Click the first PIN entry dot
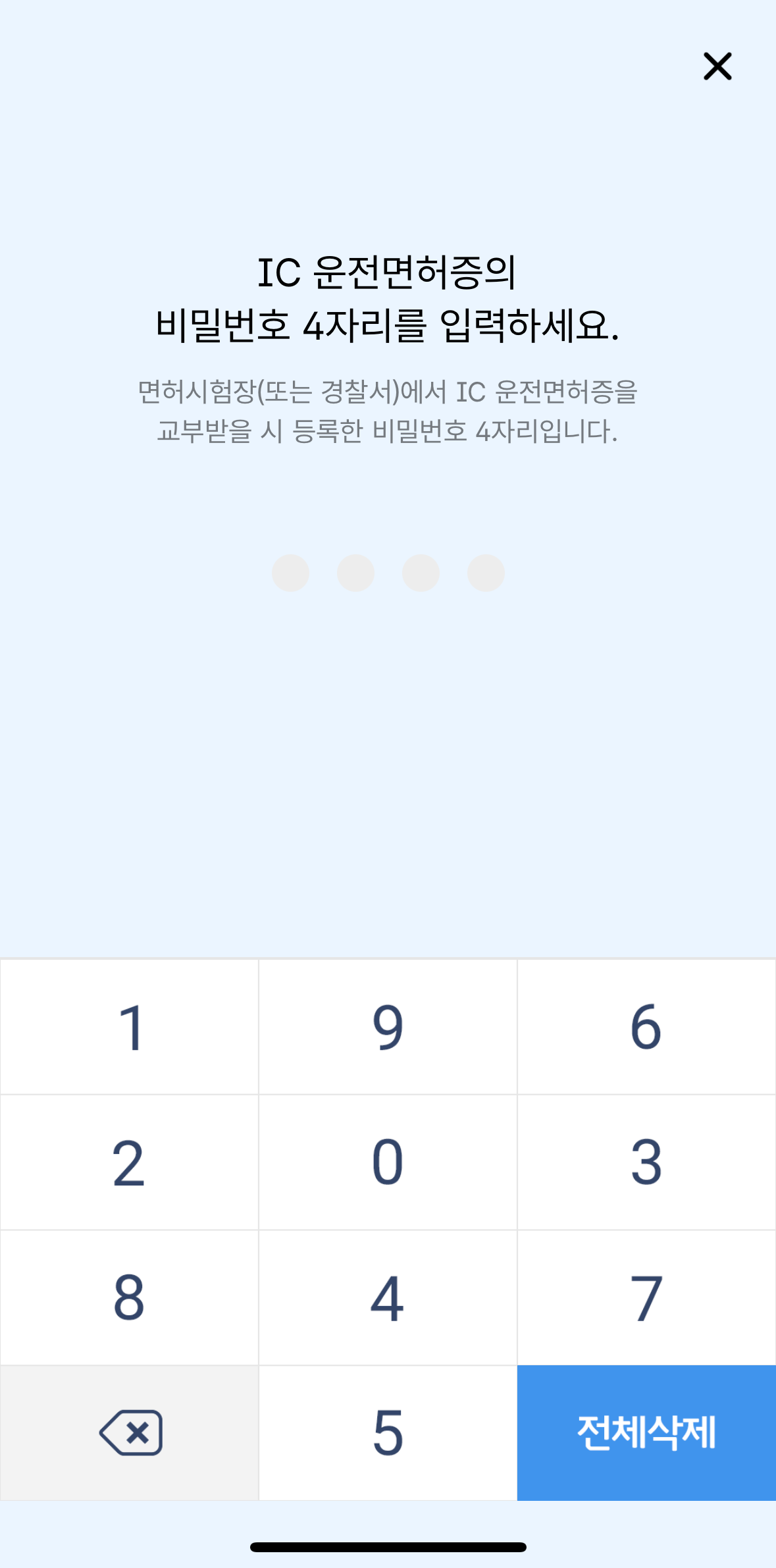This screenshot has height=1568, width=776. tap(290, 573)
